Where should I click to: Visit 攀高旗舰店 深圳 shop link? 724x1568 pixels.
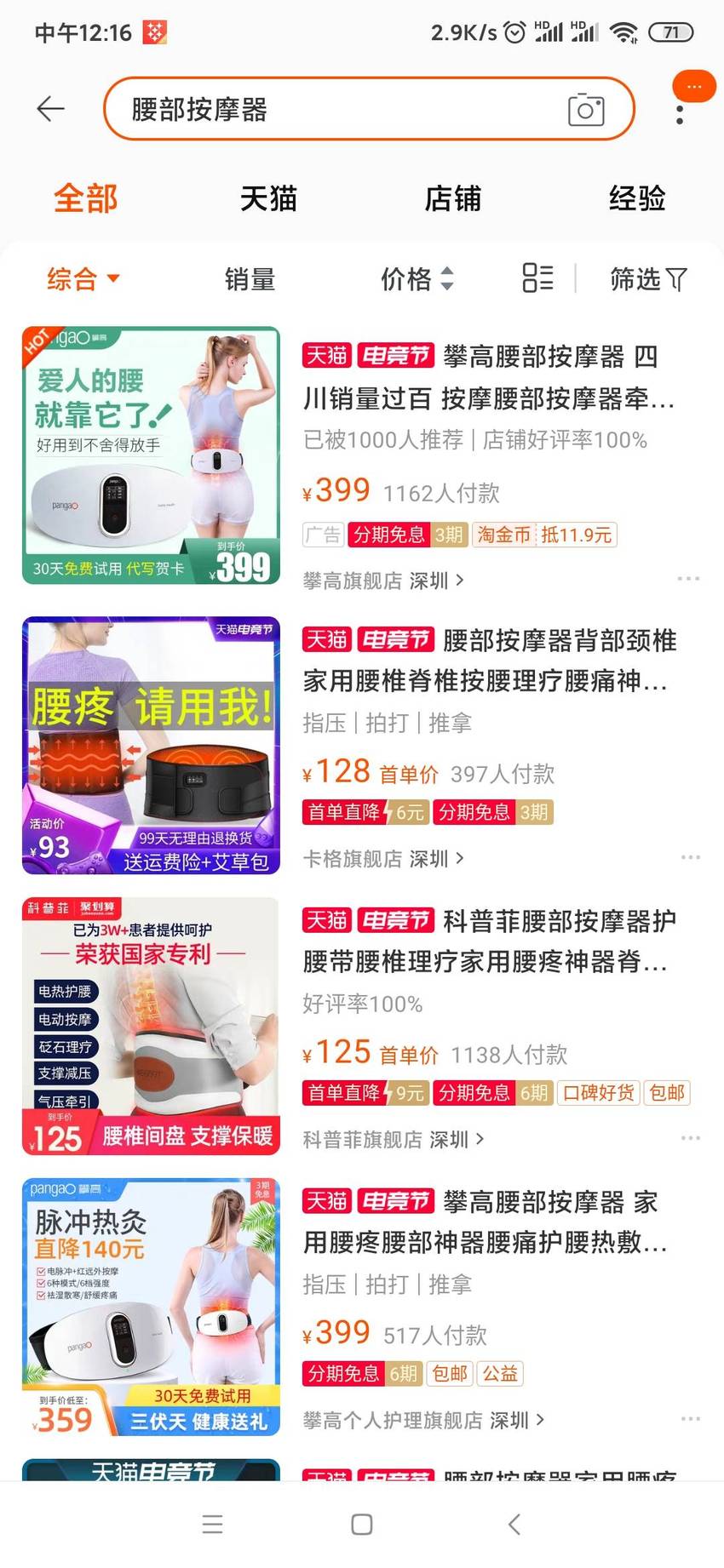click(383, 581)
